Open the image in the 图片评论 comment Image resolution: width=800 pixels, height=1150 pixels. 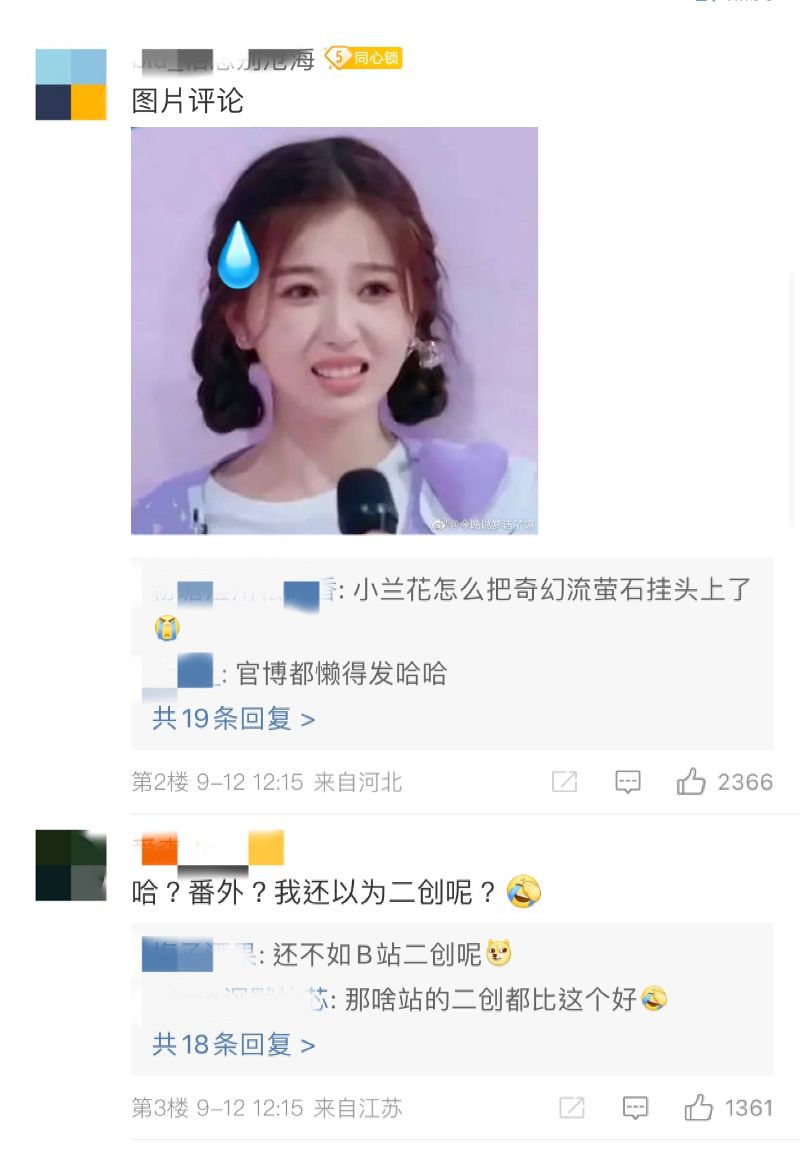(334, 330)
